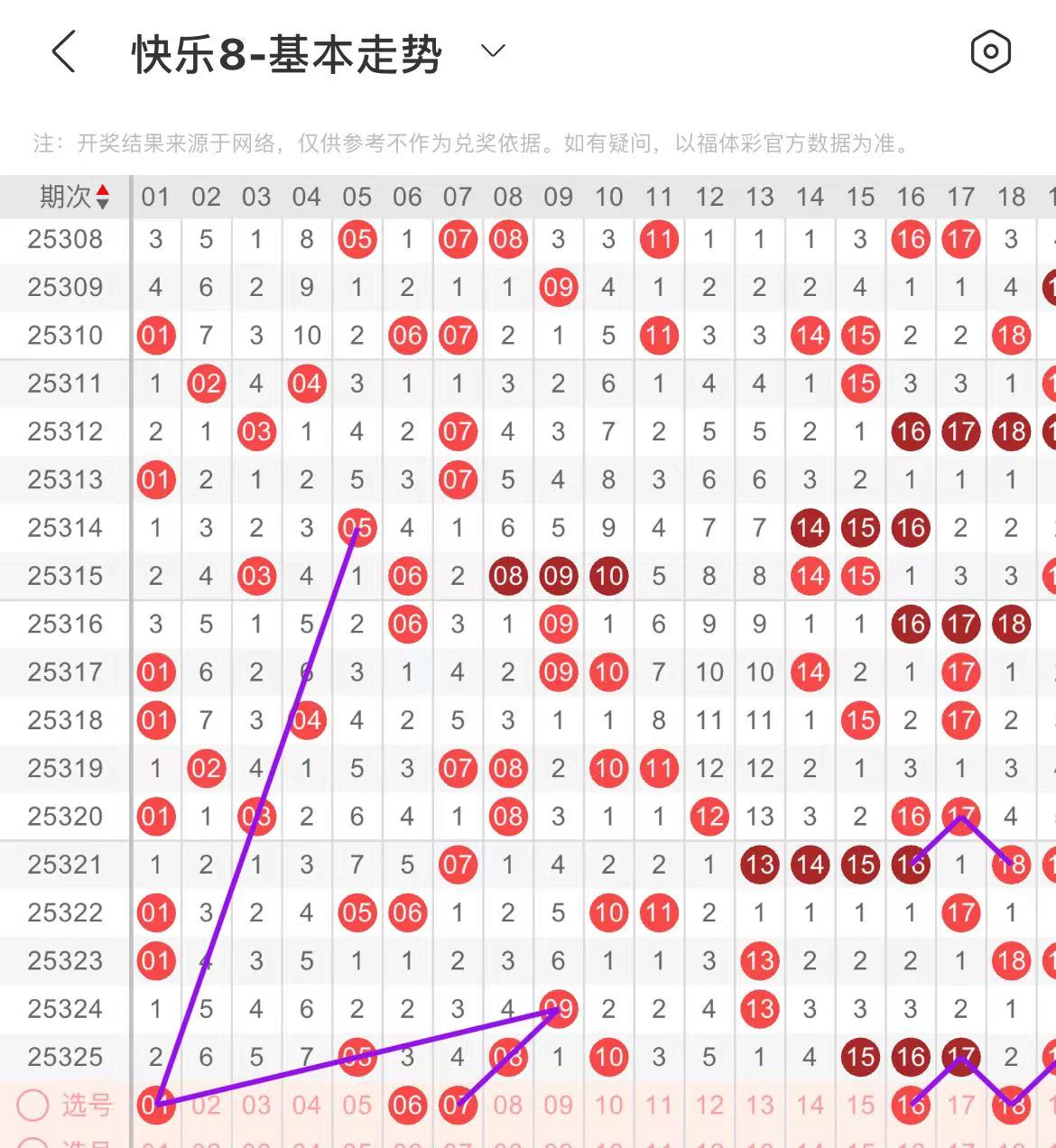The height and width of the screenshot is (1148, 1056).
Task: Expand the 快乐8-基本走势 chart type dropdown
Action: 493,51
